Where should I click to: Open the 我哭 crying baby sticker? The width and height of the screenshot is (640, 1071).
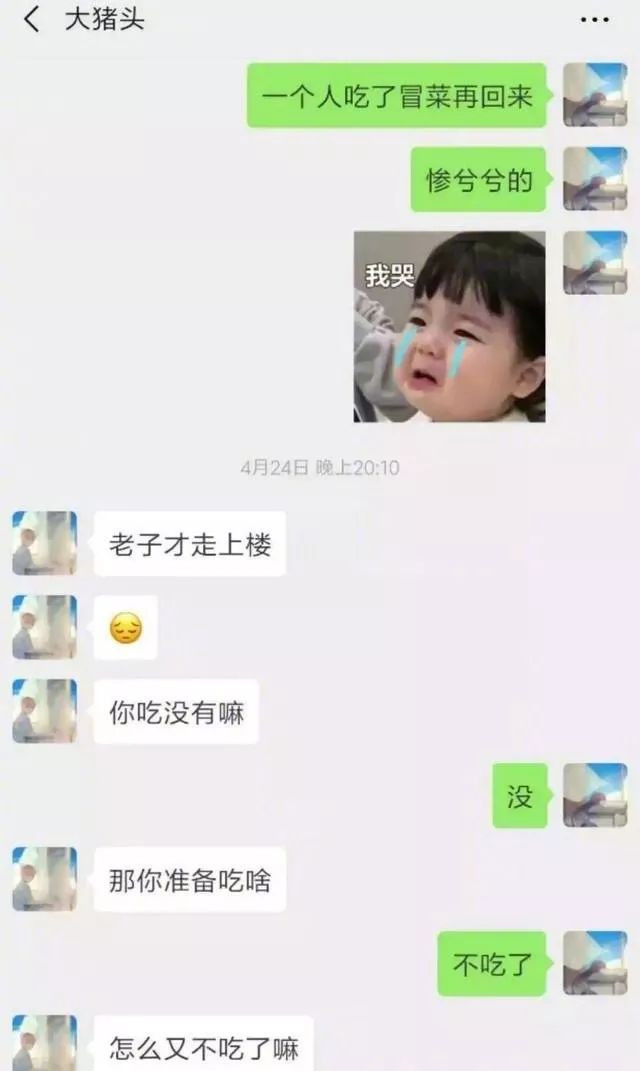(x=449, y=326)
